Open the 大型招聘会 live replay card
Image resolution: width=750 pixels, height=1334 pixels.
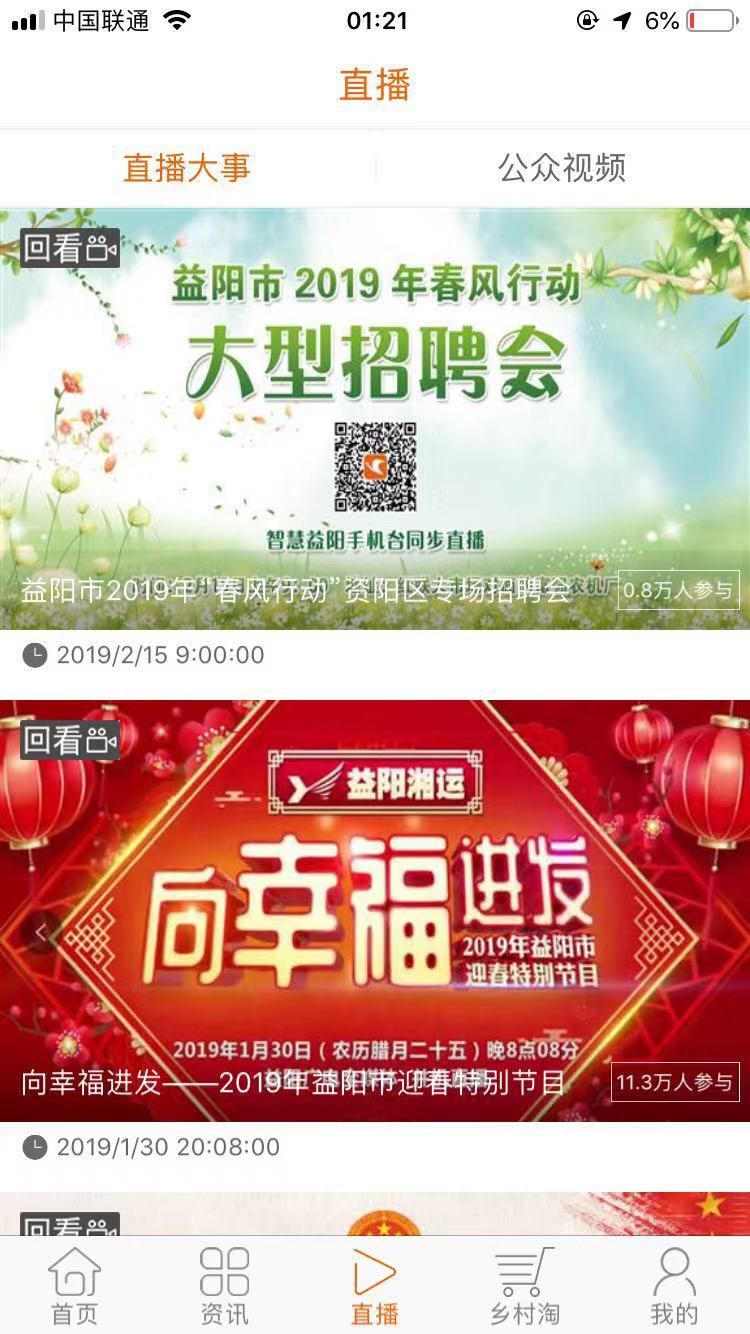click(x=375, y=418)
